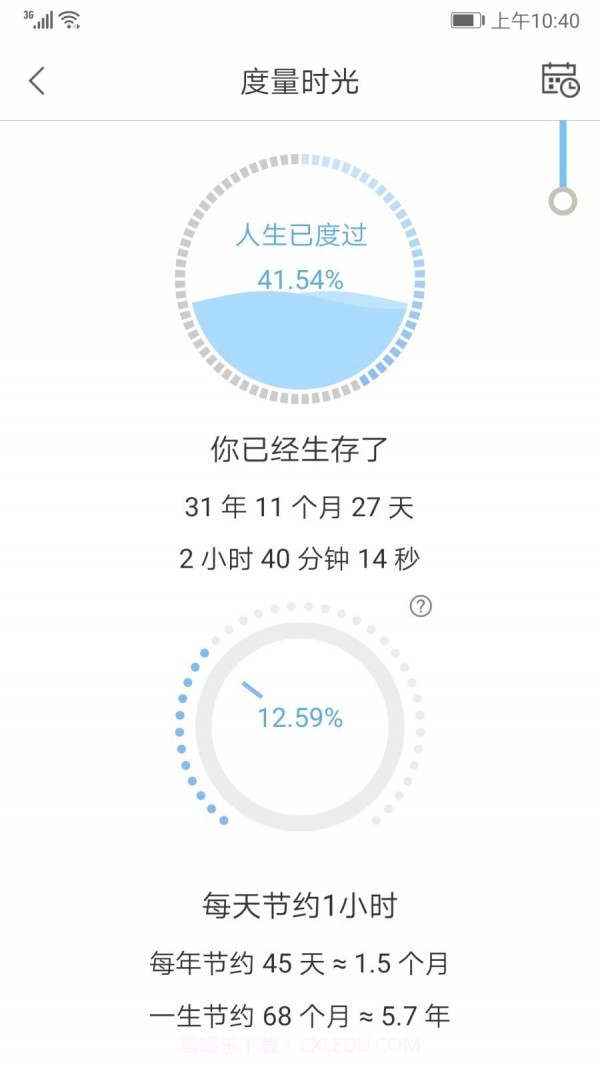Tap the question mark help icon
This screenshot has height=1067, width=600.
421,606
